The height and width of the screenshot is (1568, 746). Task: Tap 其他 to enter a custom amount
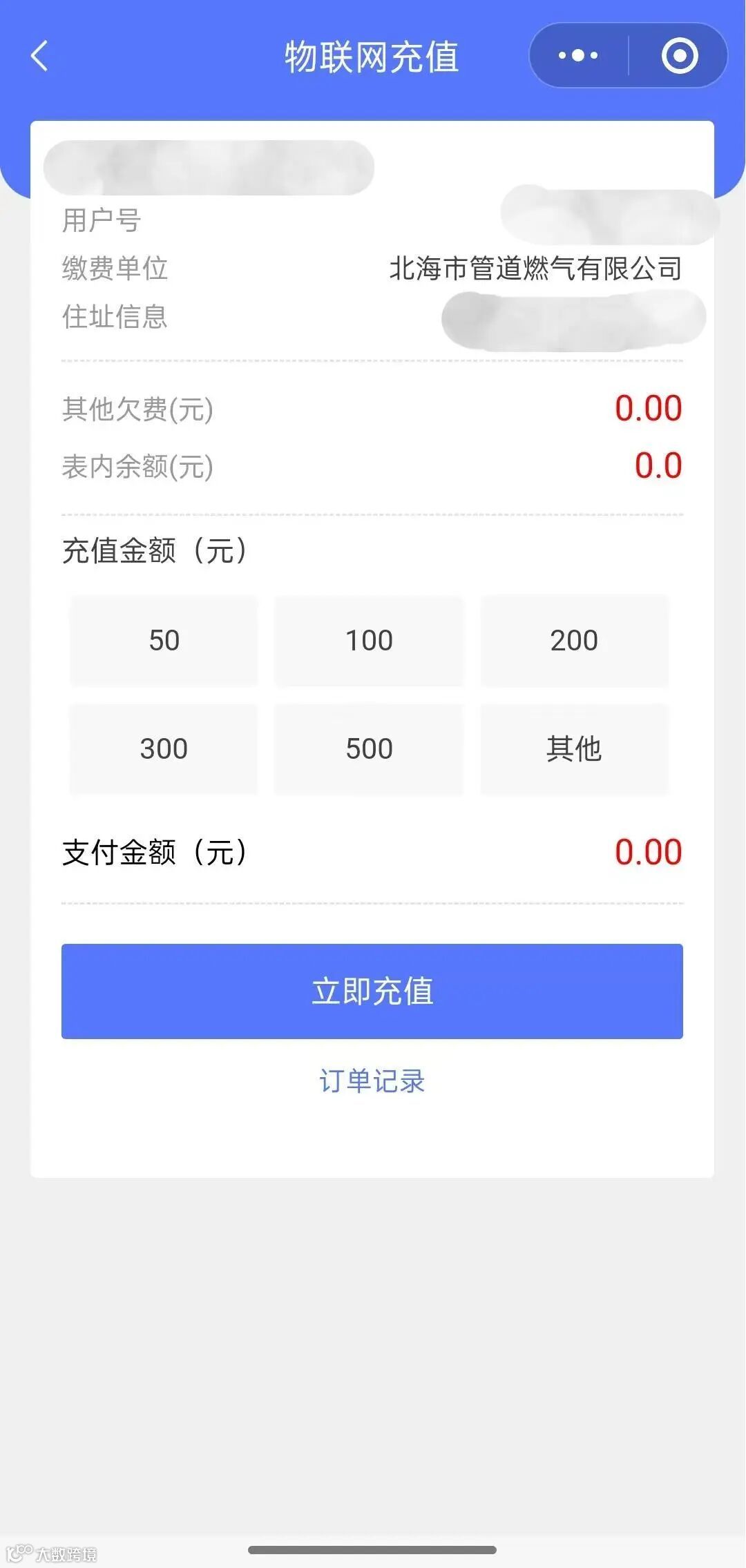pos(574,748)
